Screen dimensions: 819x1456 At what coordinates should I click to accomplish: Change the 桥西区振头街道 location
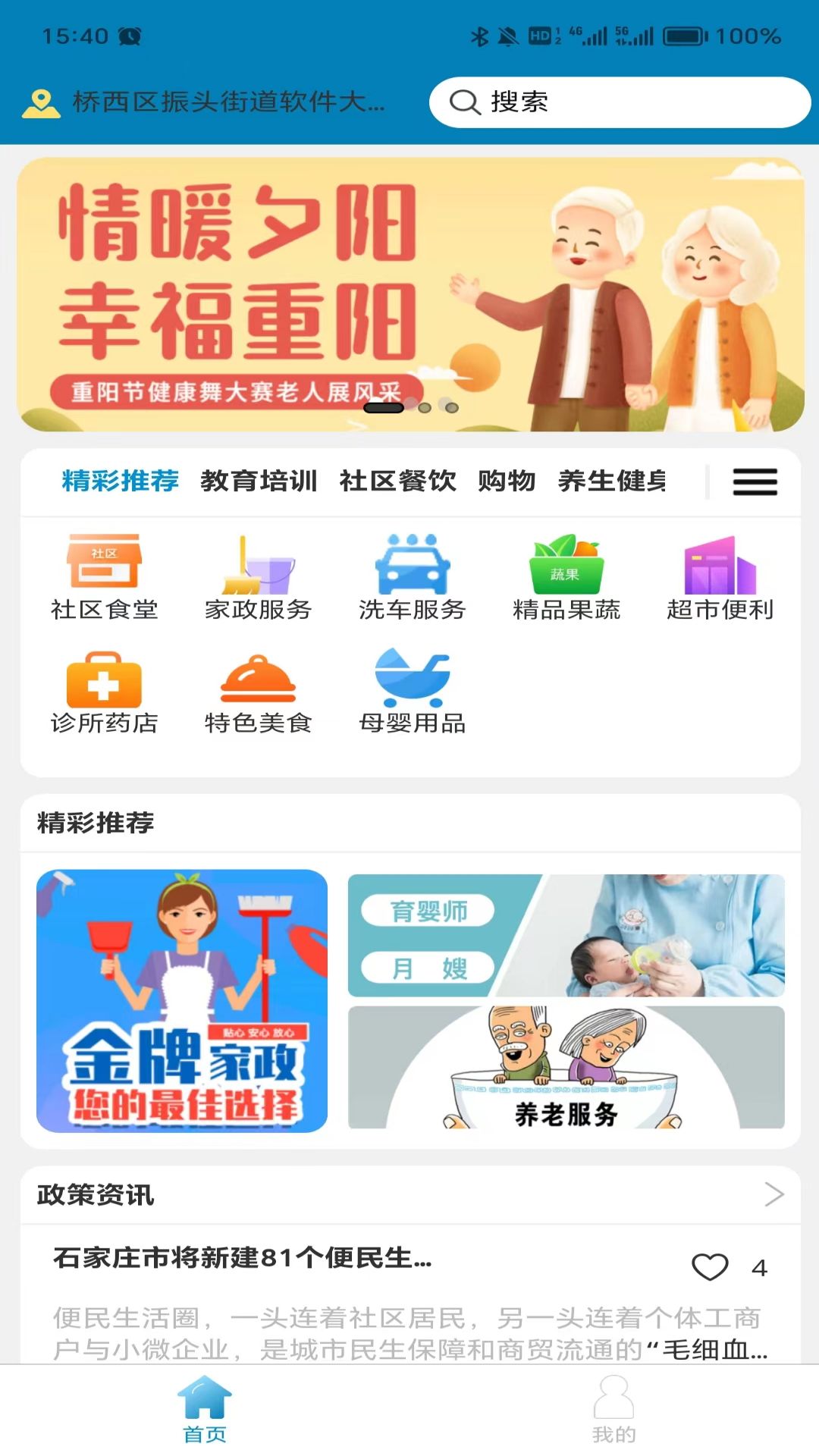(205, 102)
